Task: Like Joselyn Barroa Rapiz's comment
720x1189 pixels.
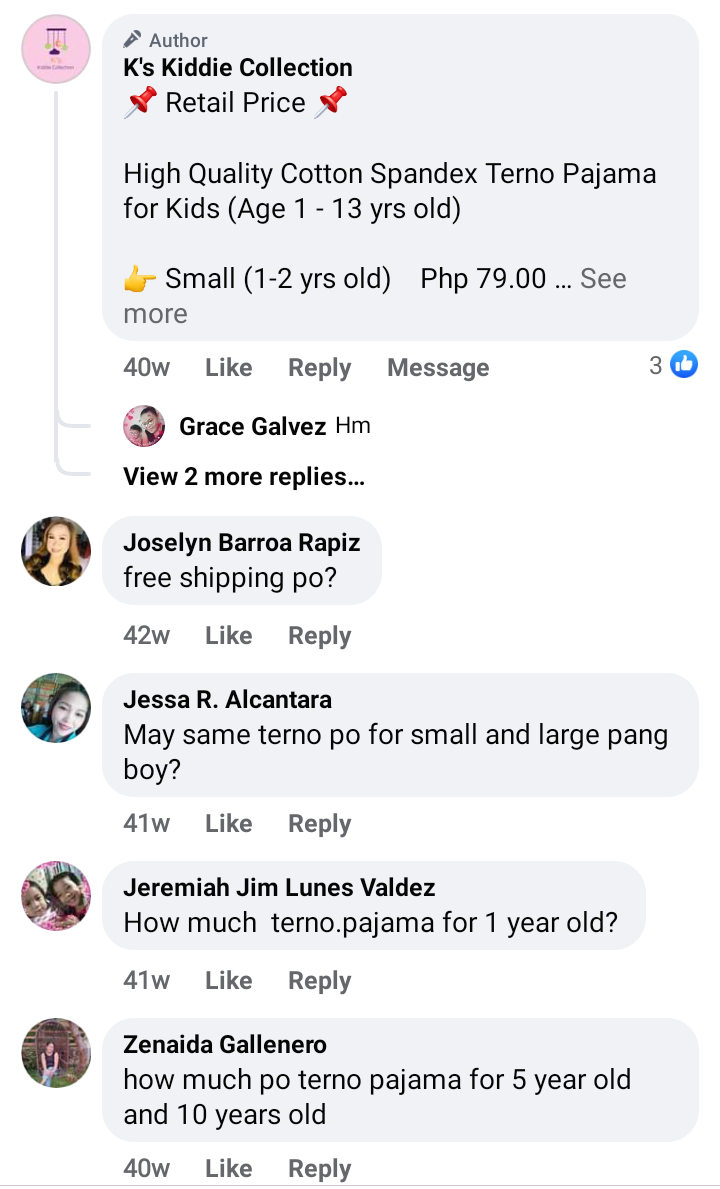Action: coord(228,636)
